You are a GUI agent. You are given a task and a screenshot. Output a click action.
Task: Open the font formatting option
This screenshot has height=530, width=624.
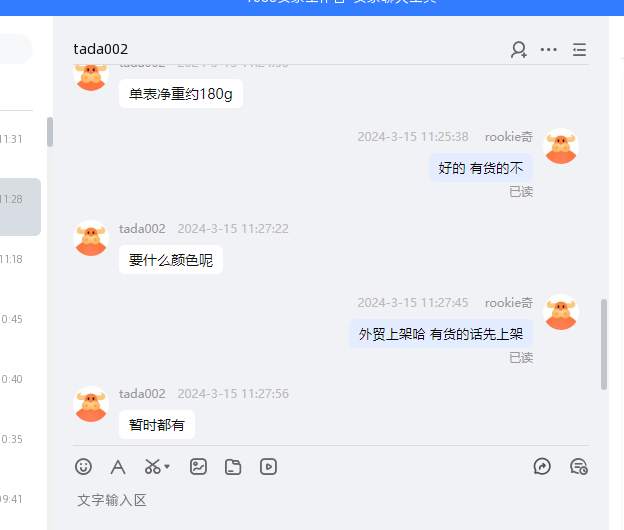pyautogui.click(x=117, y=466)
